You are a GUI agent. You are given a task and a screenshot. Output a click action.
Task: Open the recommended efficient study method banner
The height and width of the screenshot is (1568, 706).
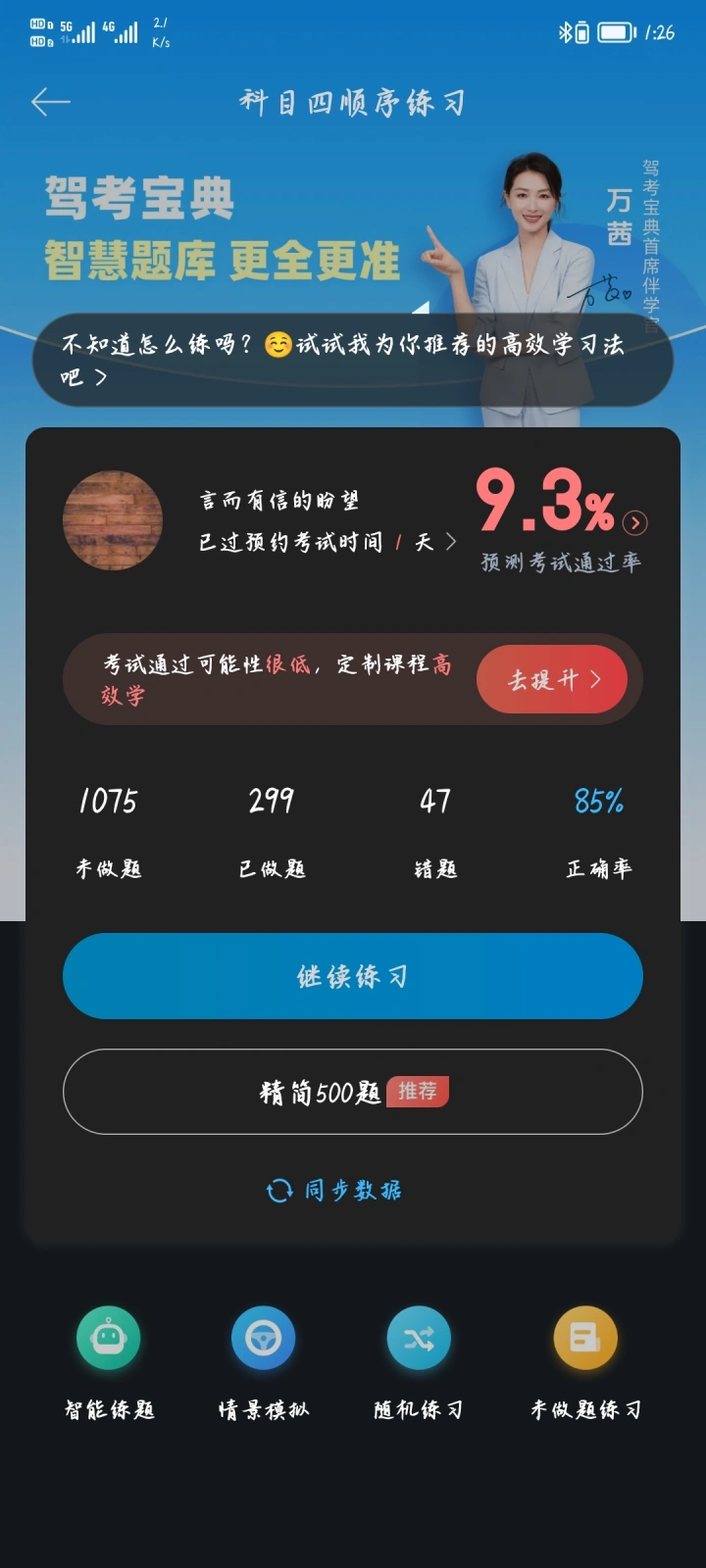pos(353,360)
